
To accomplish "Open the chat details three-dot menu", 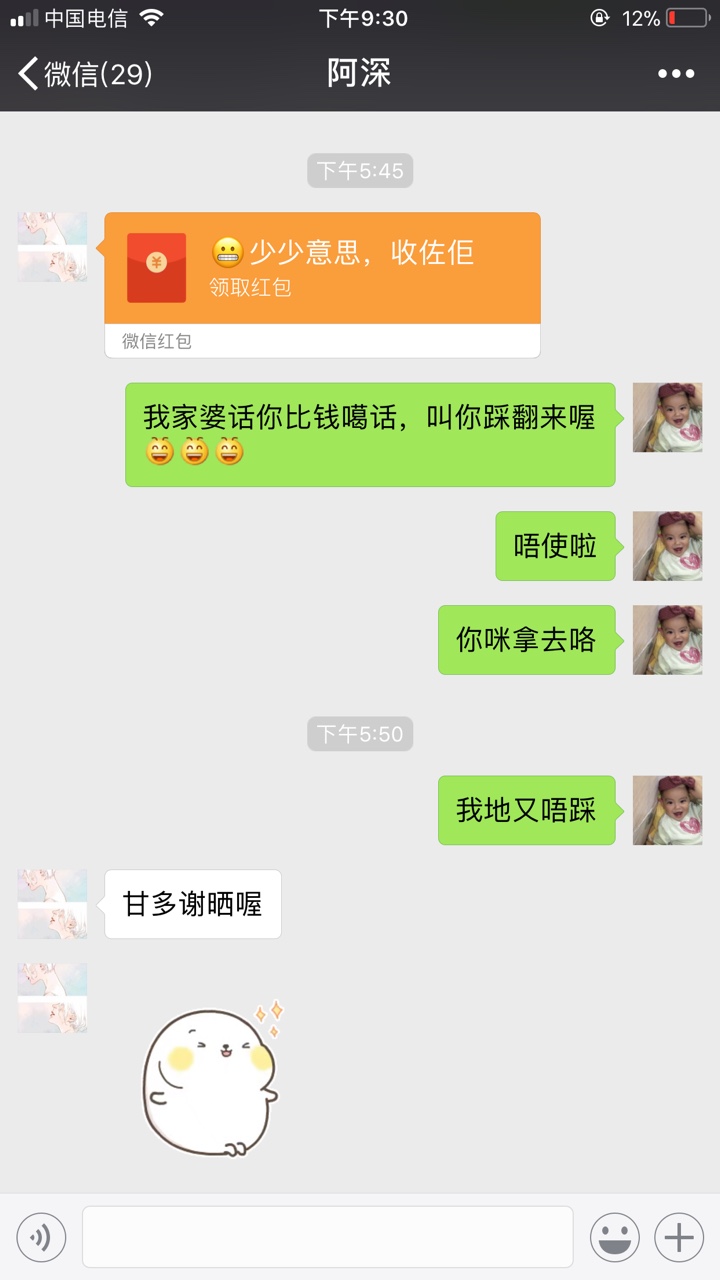I will click(x=676, y=73).
